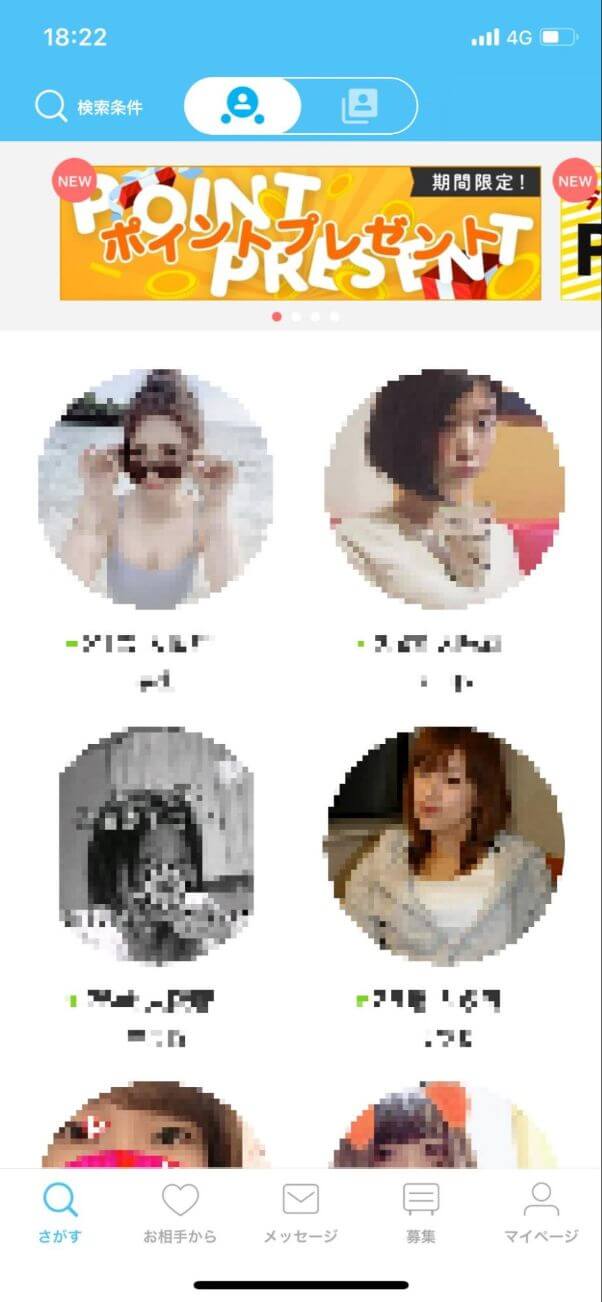Open profile of woman holding a cat
Image resolution: width=602 pixels, height=1302 pixels.
click(444, 489)
